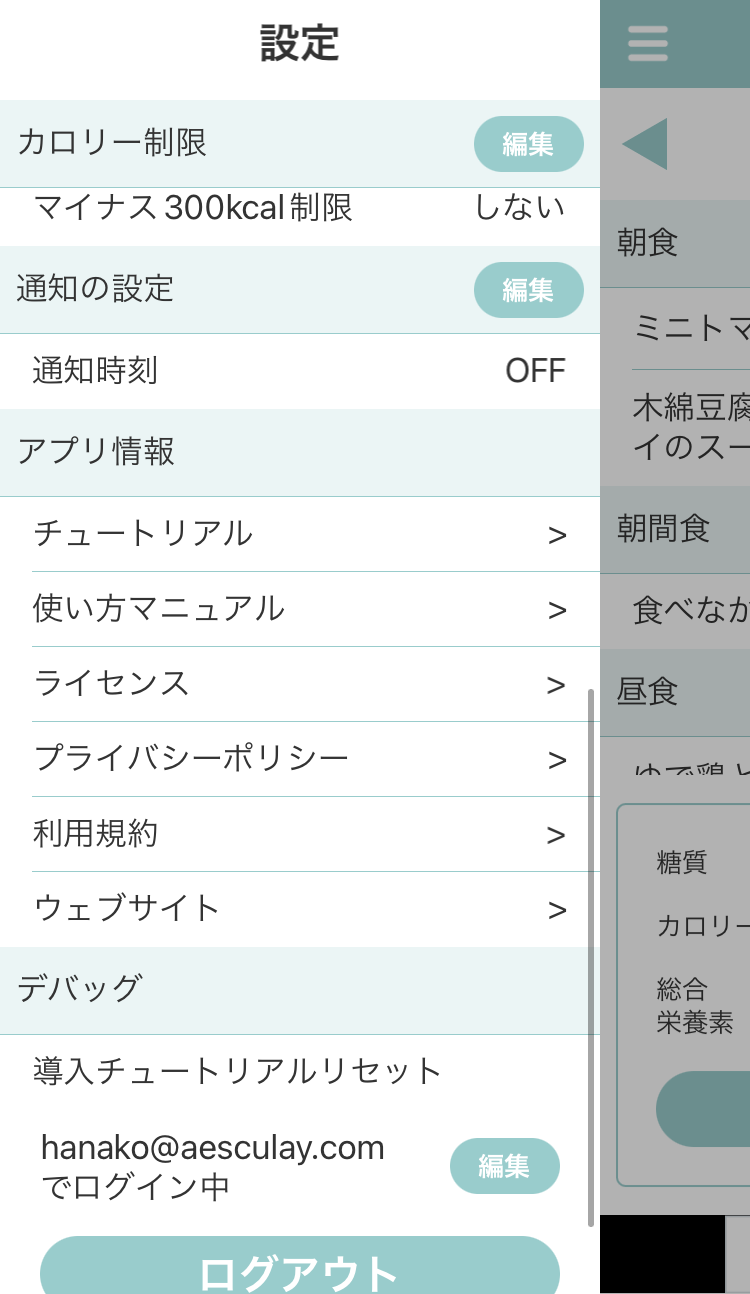
Task: Open the チュートリアル row
Action: [x=300, y=534]
